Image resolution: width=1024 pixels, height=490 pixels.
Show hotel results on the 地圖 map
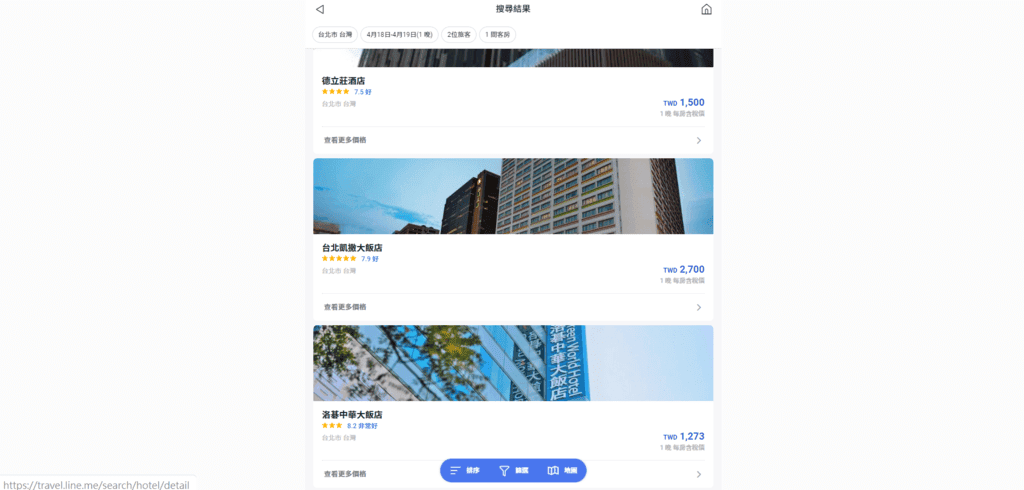click(562, 470)
